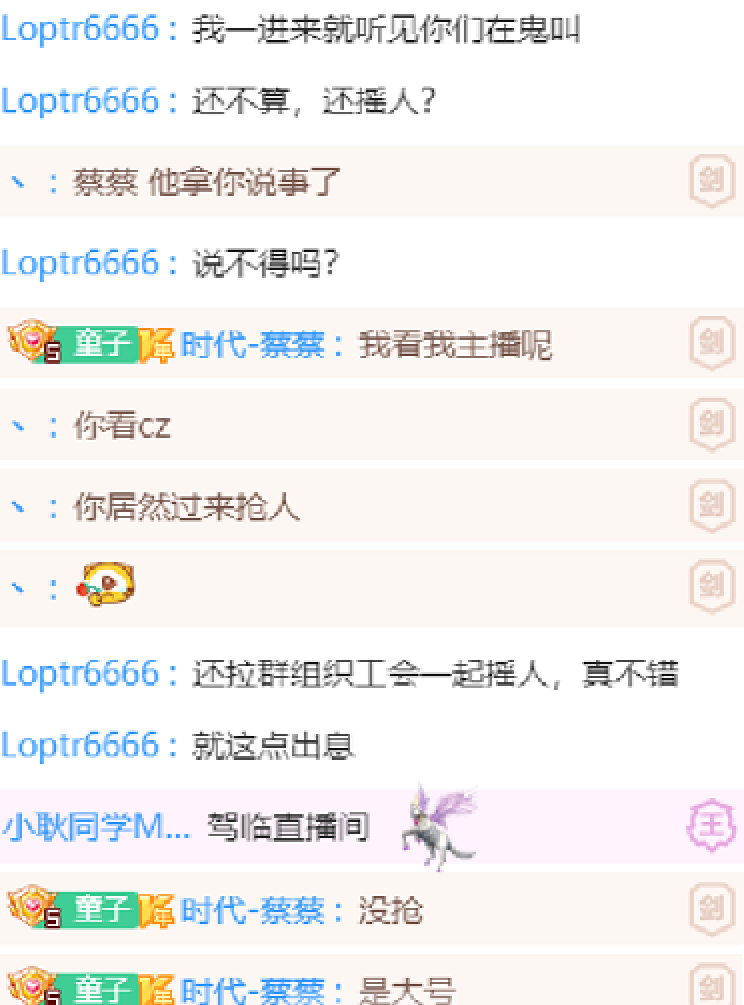Image resolution: width=744 pixels, height=1005 pixels.
Task: Tap Loptr6666's name beside '说不得吗?'
Action: pos(80,263)
